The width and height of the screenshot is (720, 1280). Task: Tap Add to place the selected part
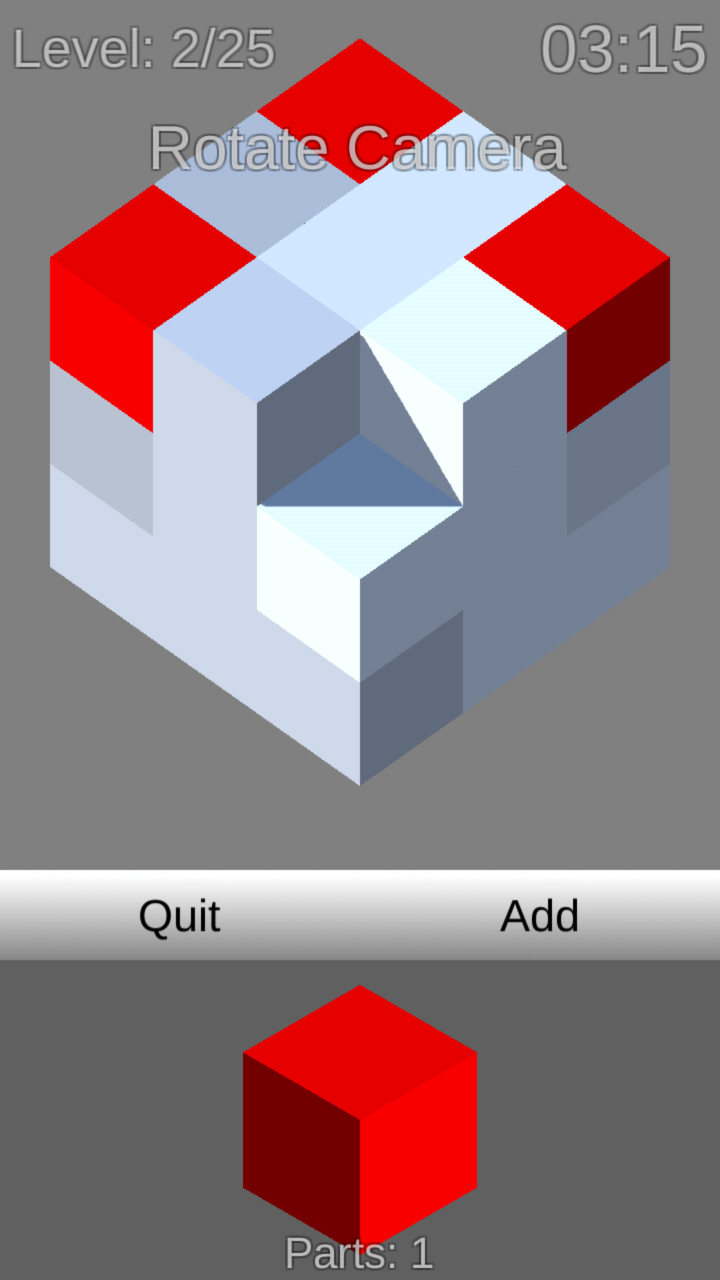(538, 915)
